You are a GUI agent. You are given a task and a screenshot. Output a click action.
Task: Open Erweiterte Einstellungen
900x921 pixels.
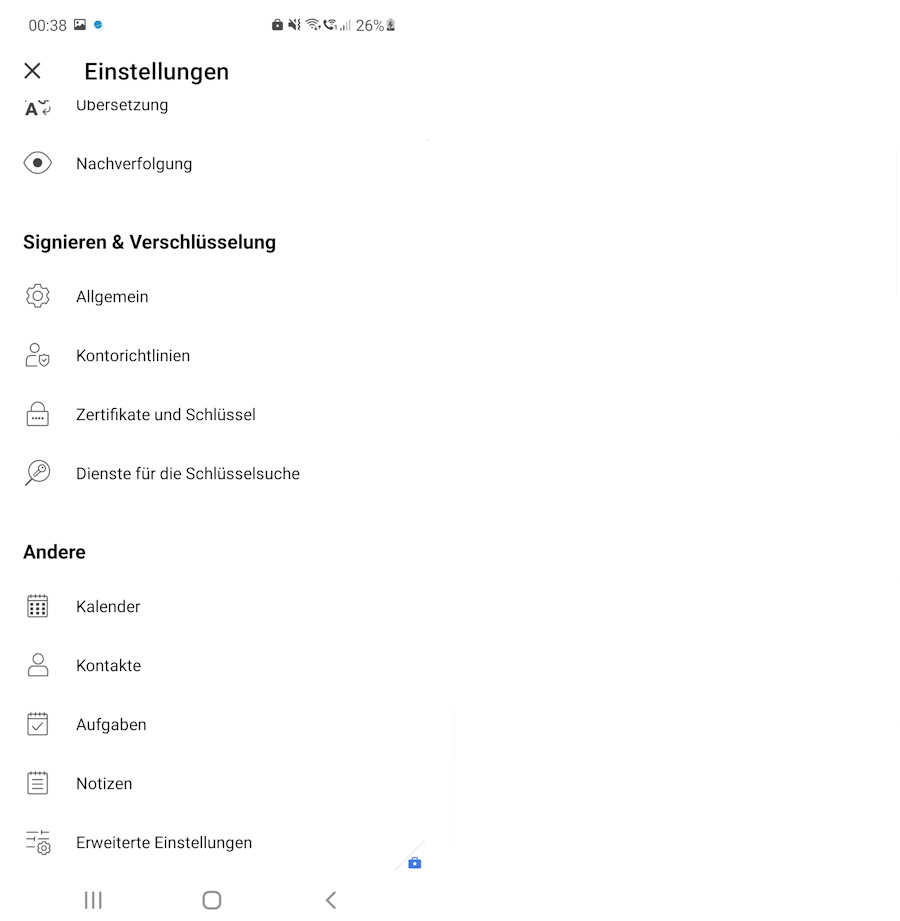tap(164, 843)
